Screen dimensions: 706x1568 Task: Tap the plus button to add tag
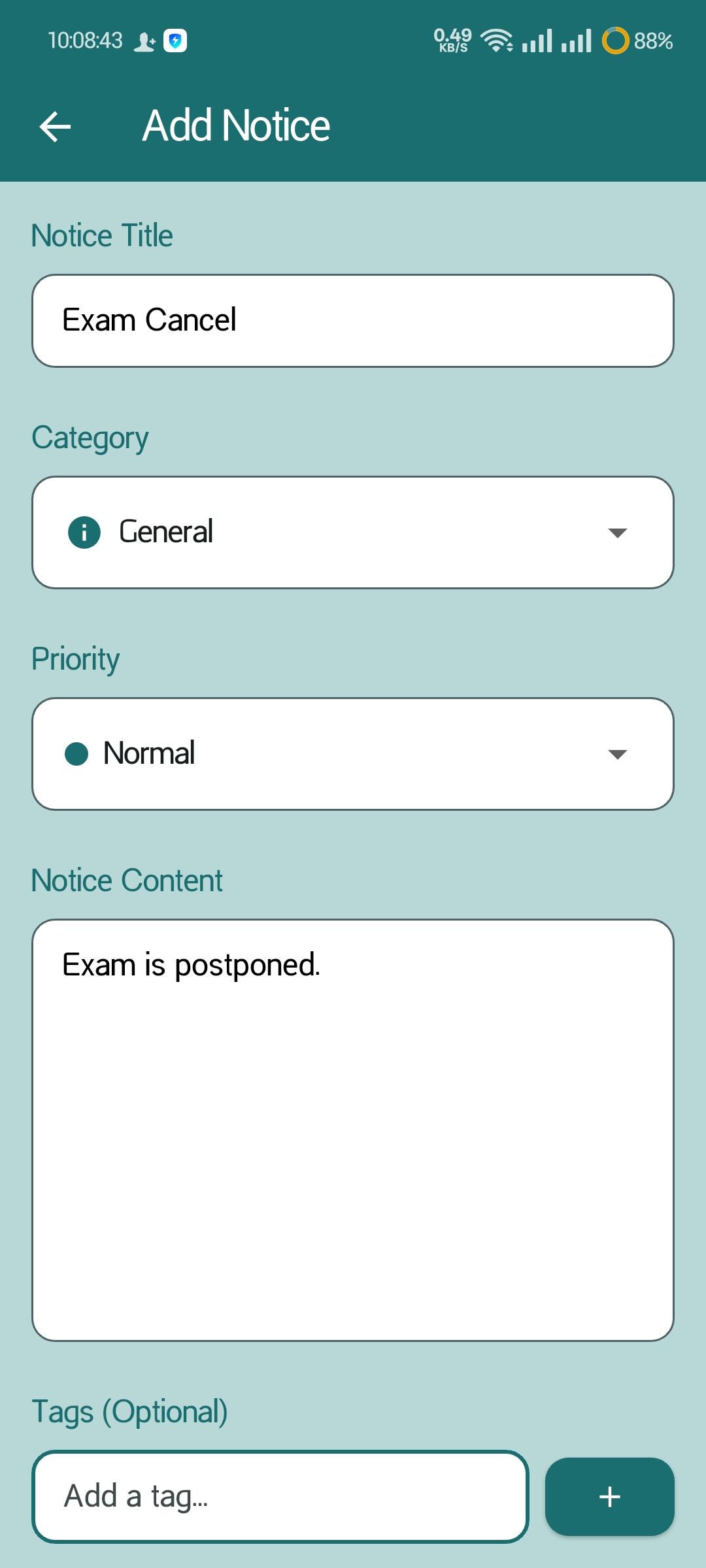click(610, 1497)
